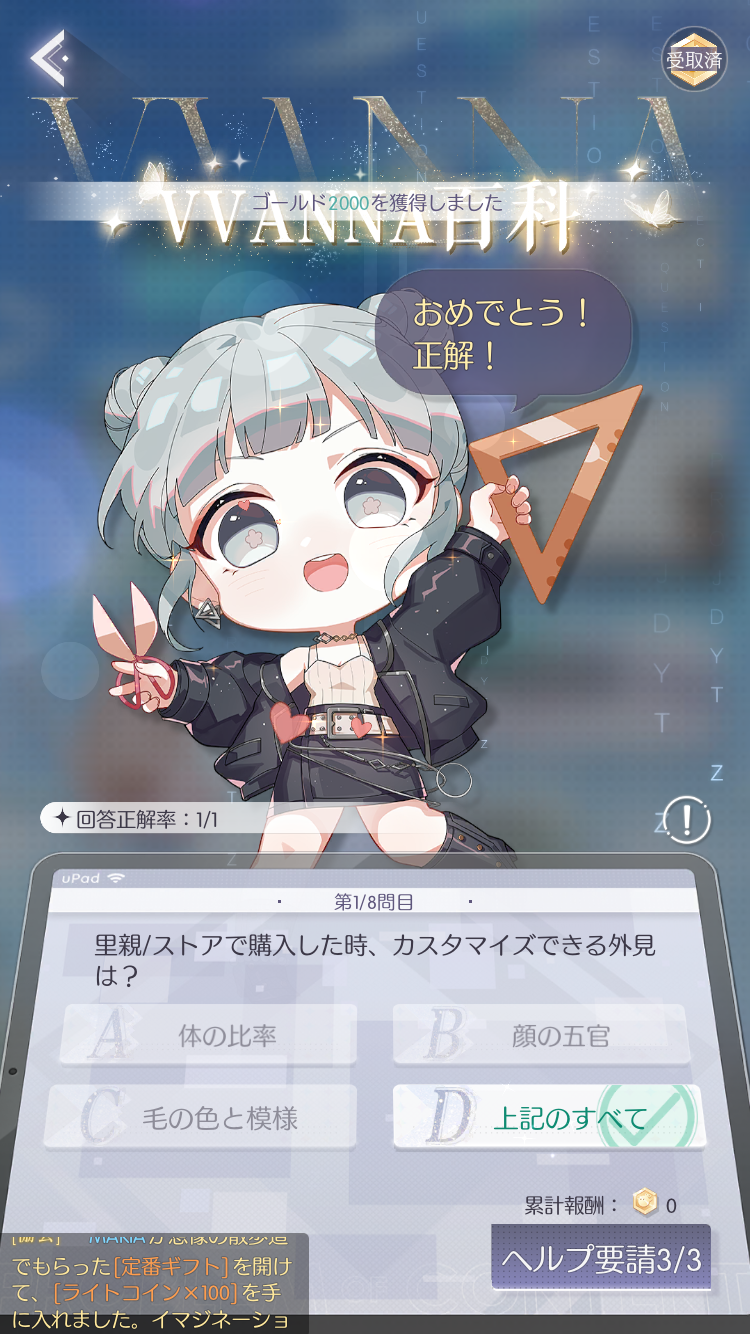
Task: Open the chat message feed at bottom
Action: 154,1283
